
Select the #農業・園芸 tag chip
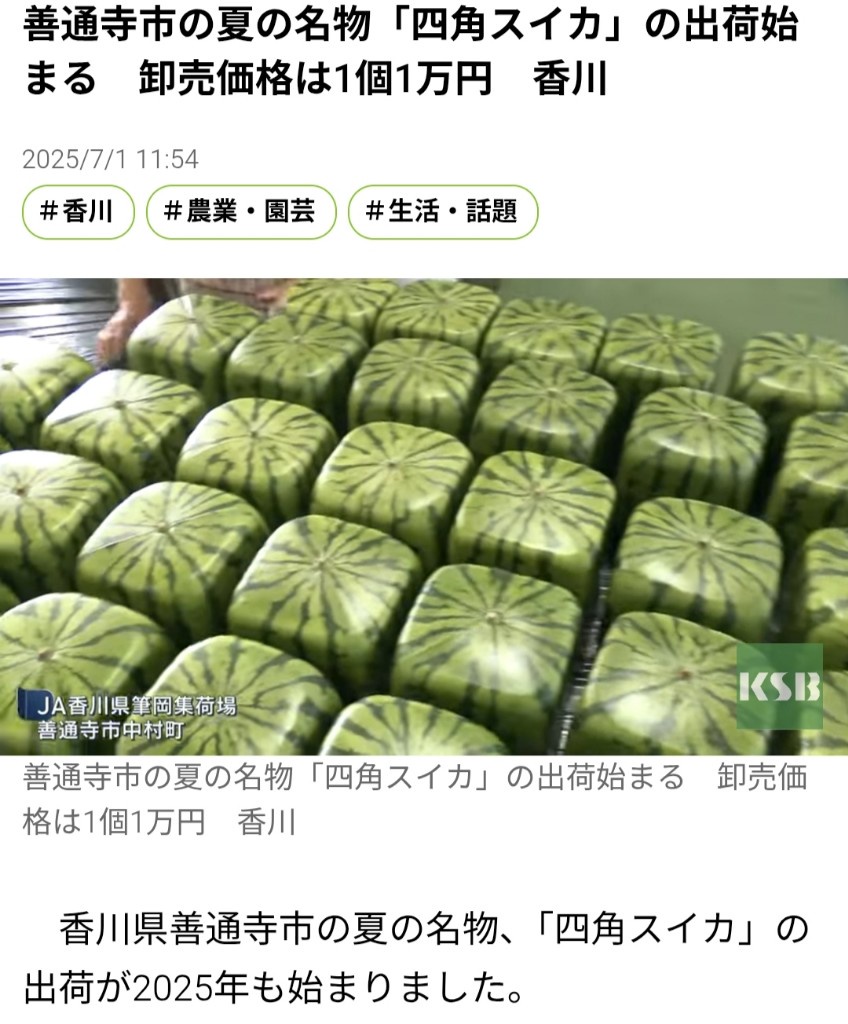pyautogui.click(x=240, y=212)
